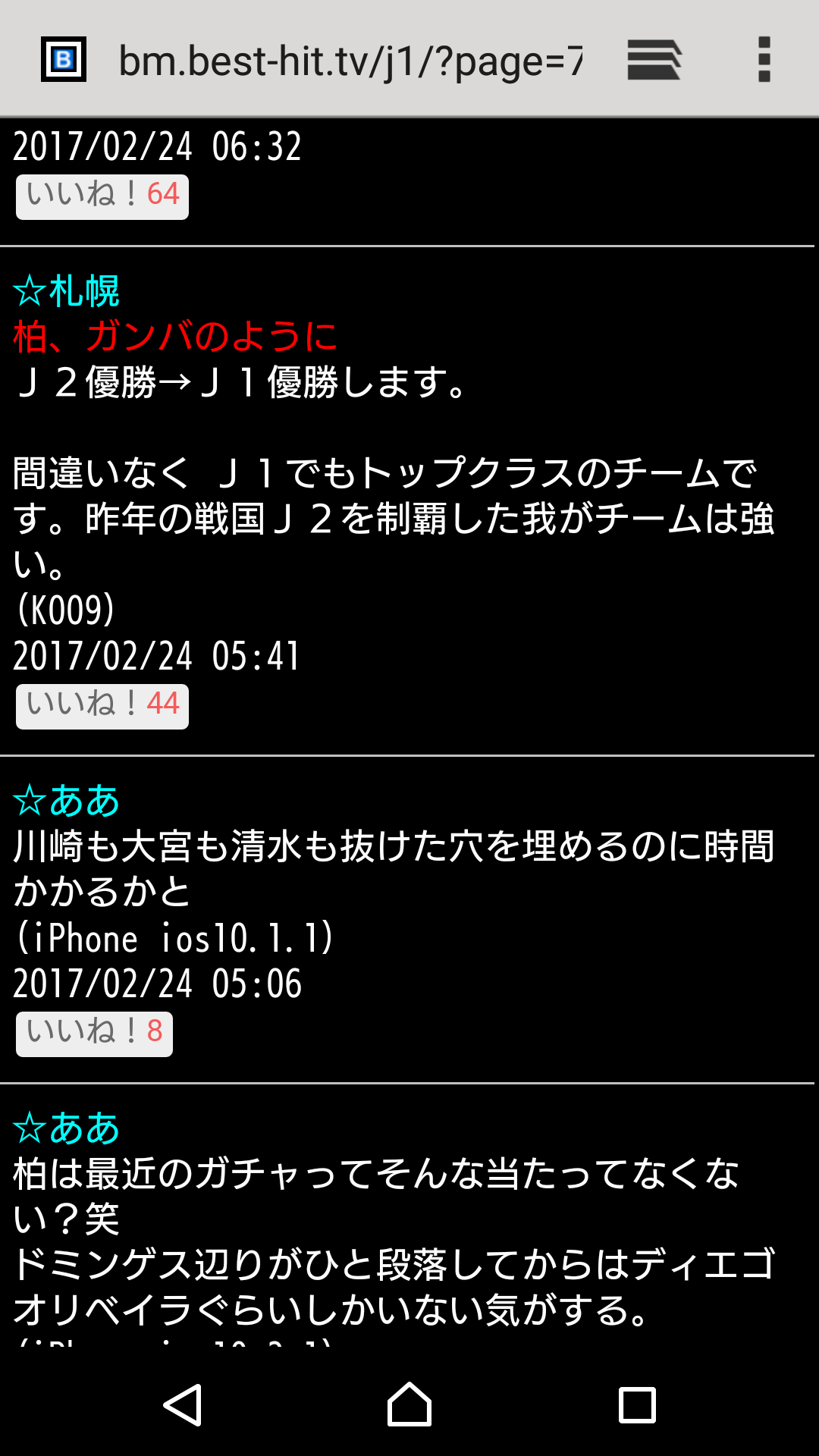Tap the site favicon icon in address bar
Screen dimensions: 819x1456
(64, 59)
